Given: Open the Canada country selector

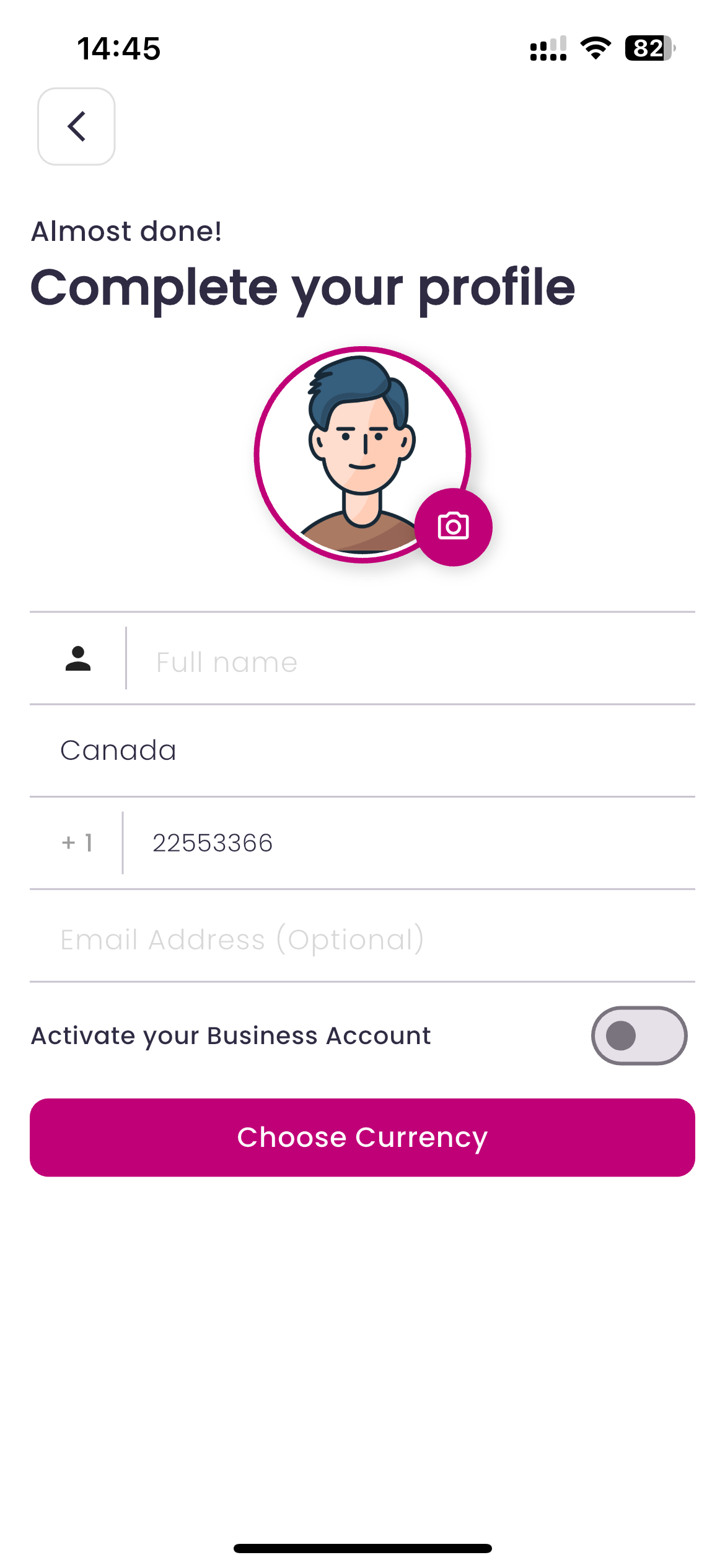Looking at the screenshot, I should 362,751.
